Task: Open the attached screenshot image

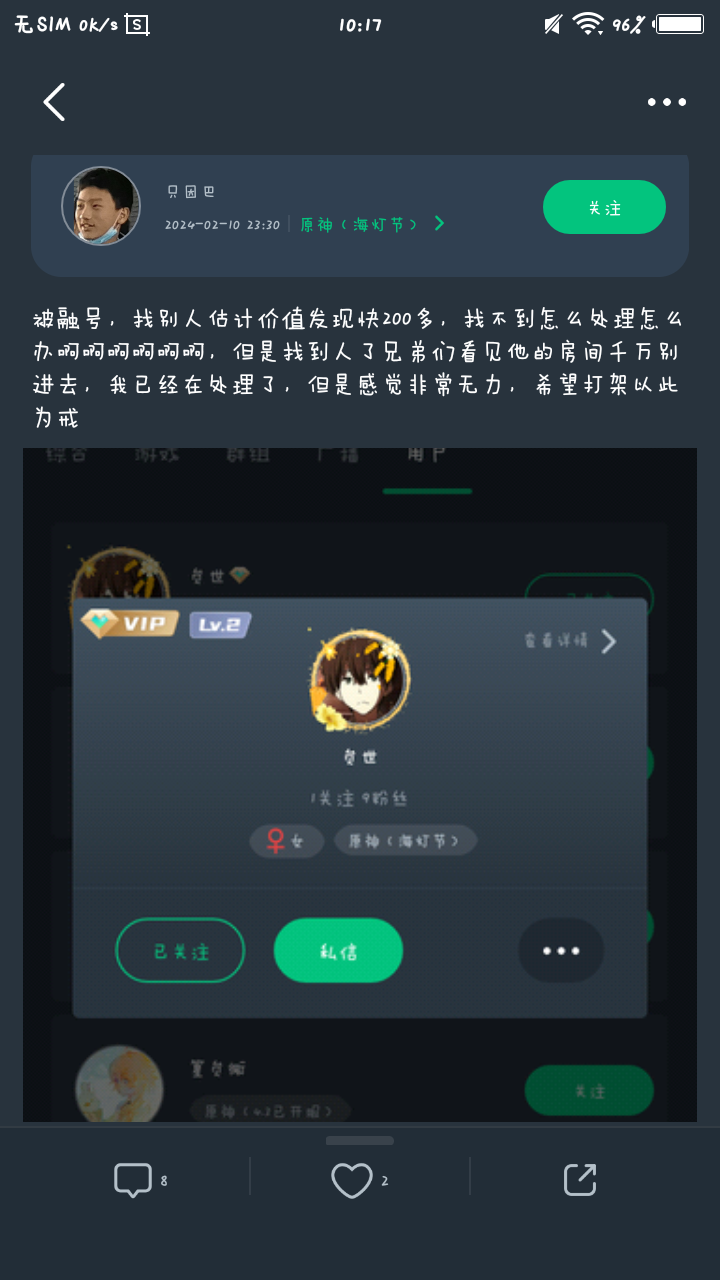Action: tap(360, 785)
